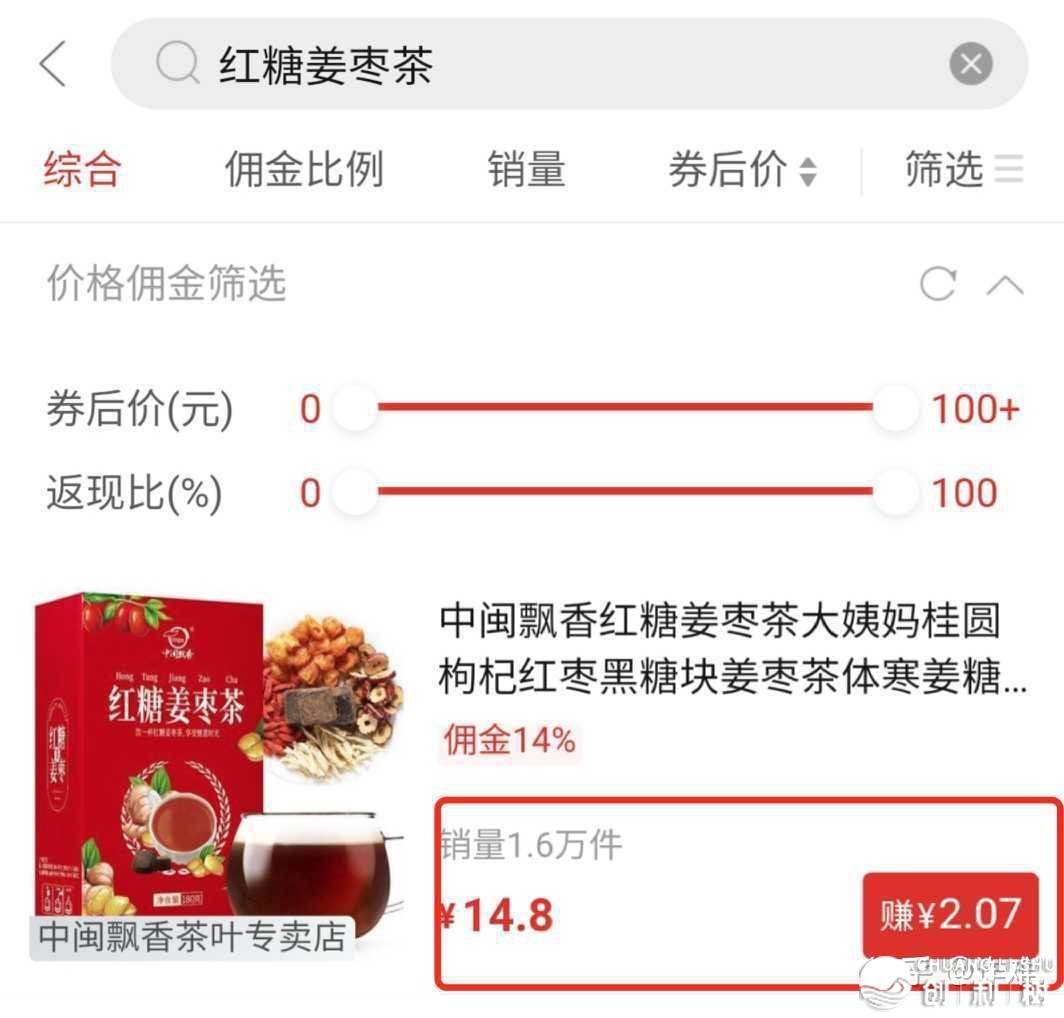Sort results by 佣金比例
This screenshot has height=1018, width=1064.
tap(304, 170)
